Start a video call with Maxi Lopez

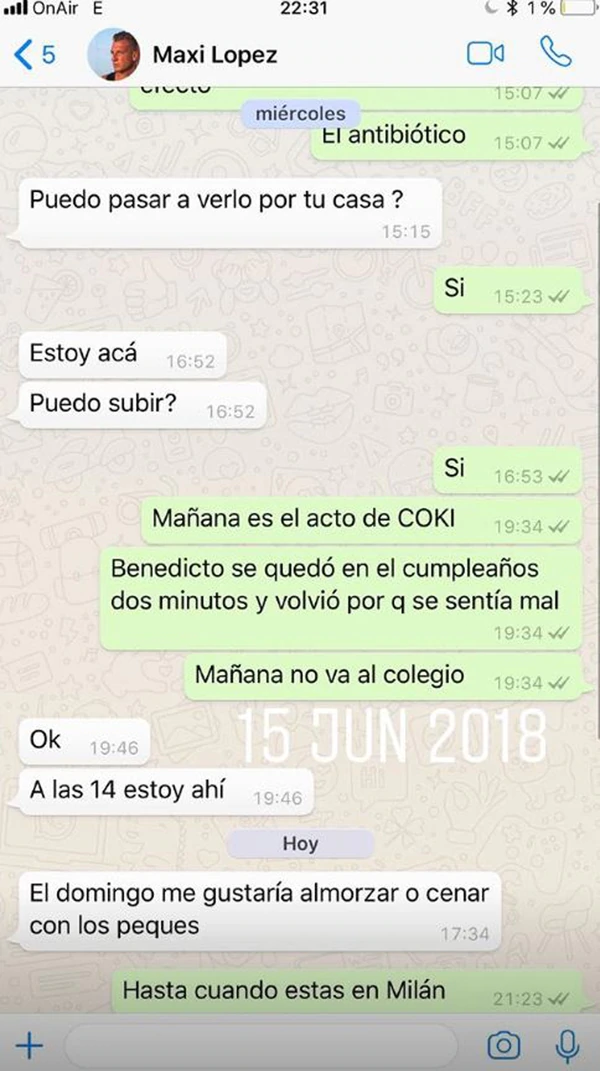click(486, 54)
